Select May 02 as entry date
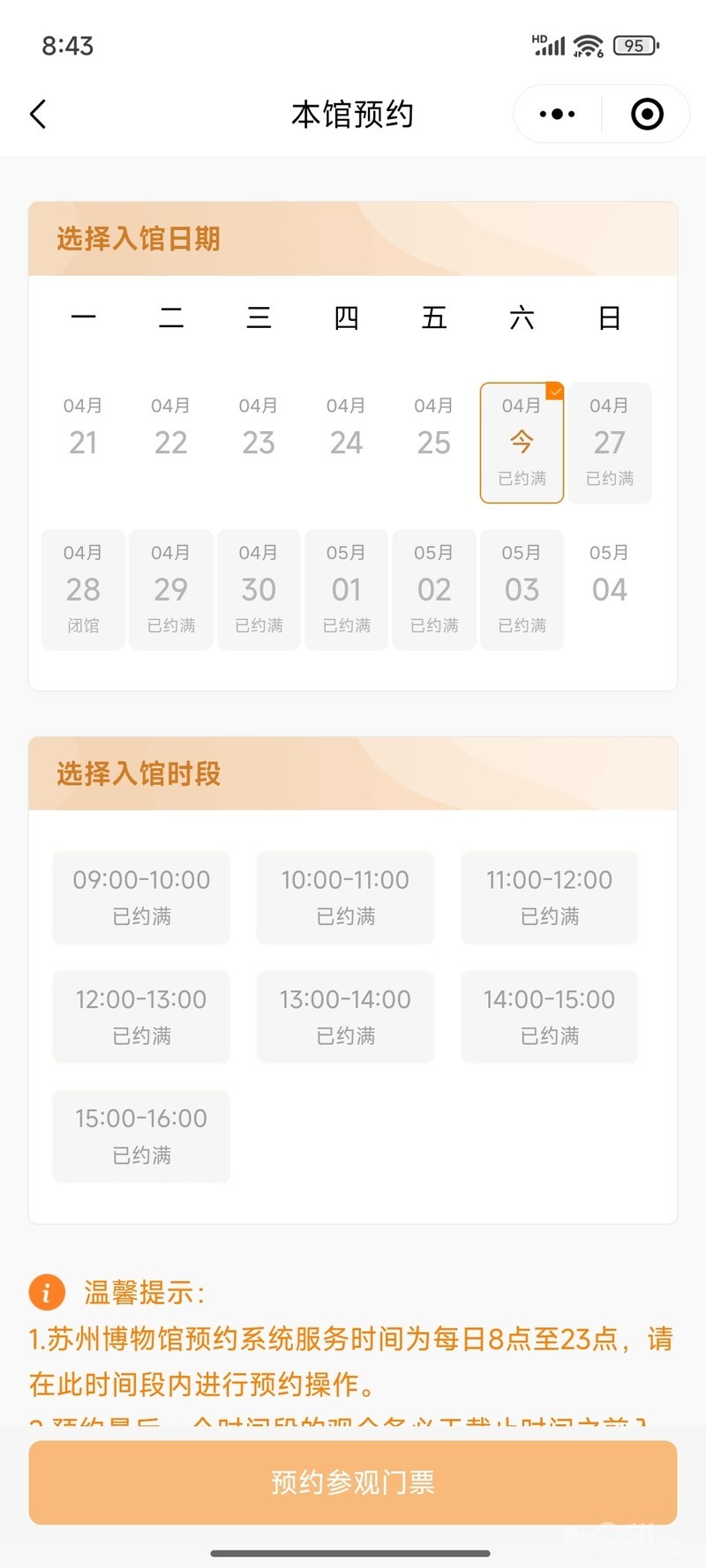This screenshot has width=706, height=1568. [434, 589]
